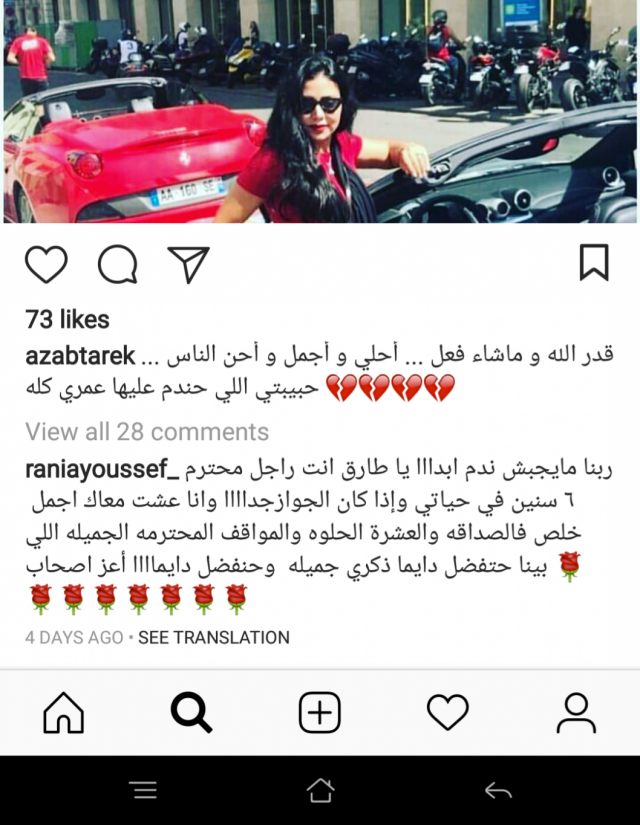Screen dimensions: 640x825
Task: Tap See Translation under the comment
Action: (214, 637)
